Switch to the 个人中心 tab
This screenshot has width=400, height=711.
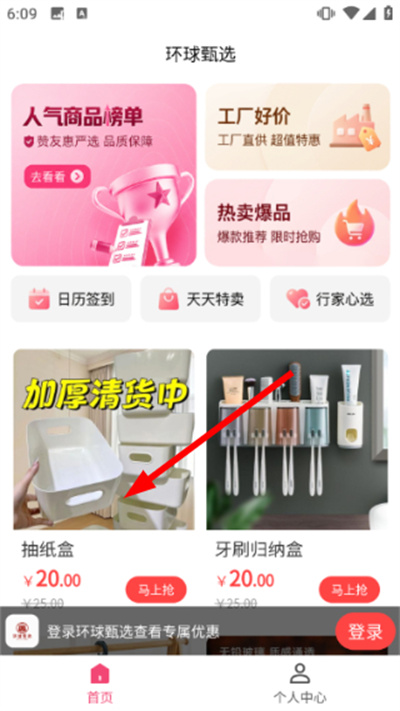299,683
